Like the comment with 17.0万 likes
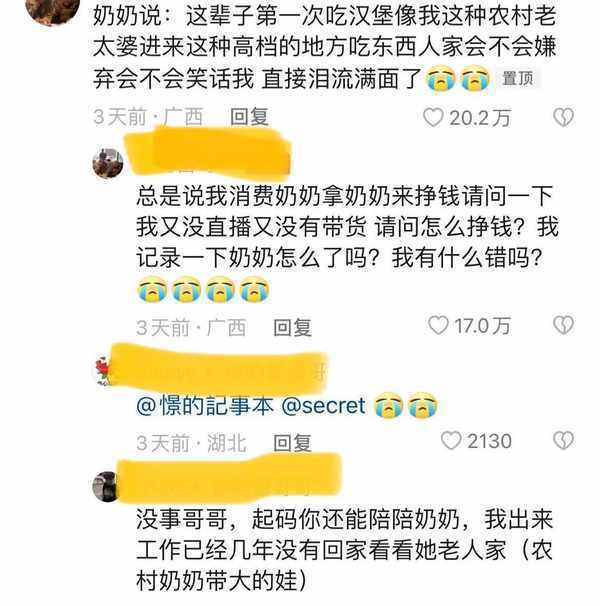The width and height of the screenshot is (600, 606). 439,325
